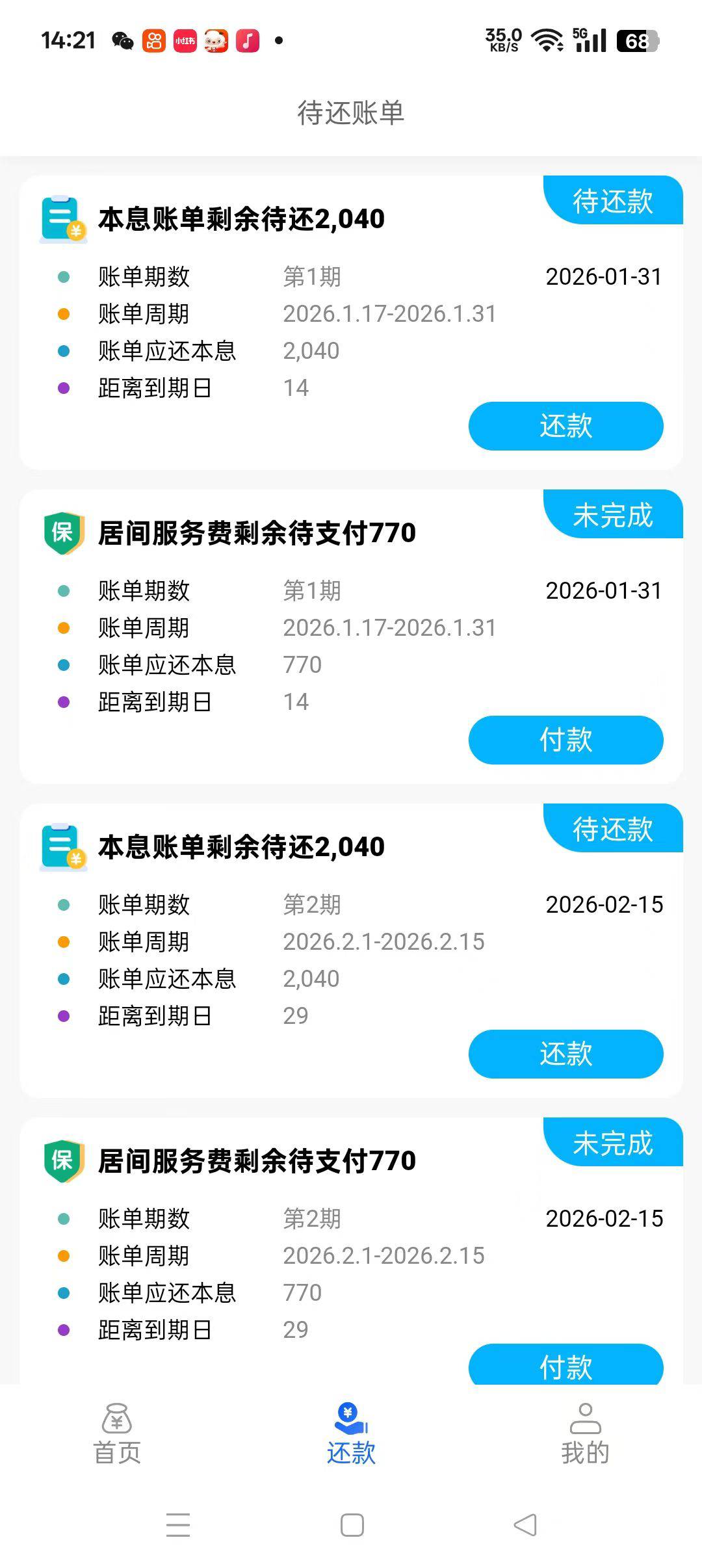Tap the system back button
The image size is (702, 1568).
point(525,1525)
